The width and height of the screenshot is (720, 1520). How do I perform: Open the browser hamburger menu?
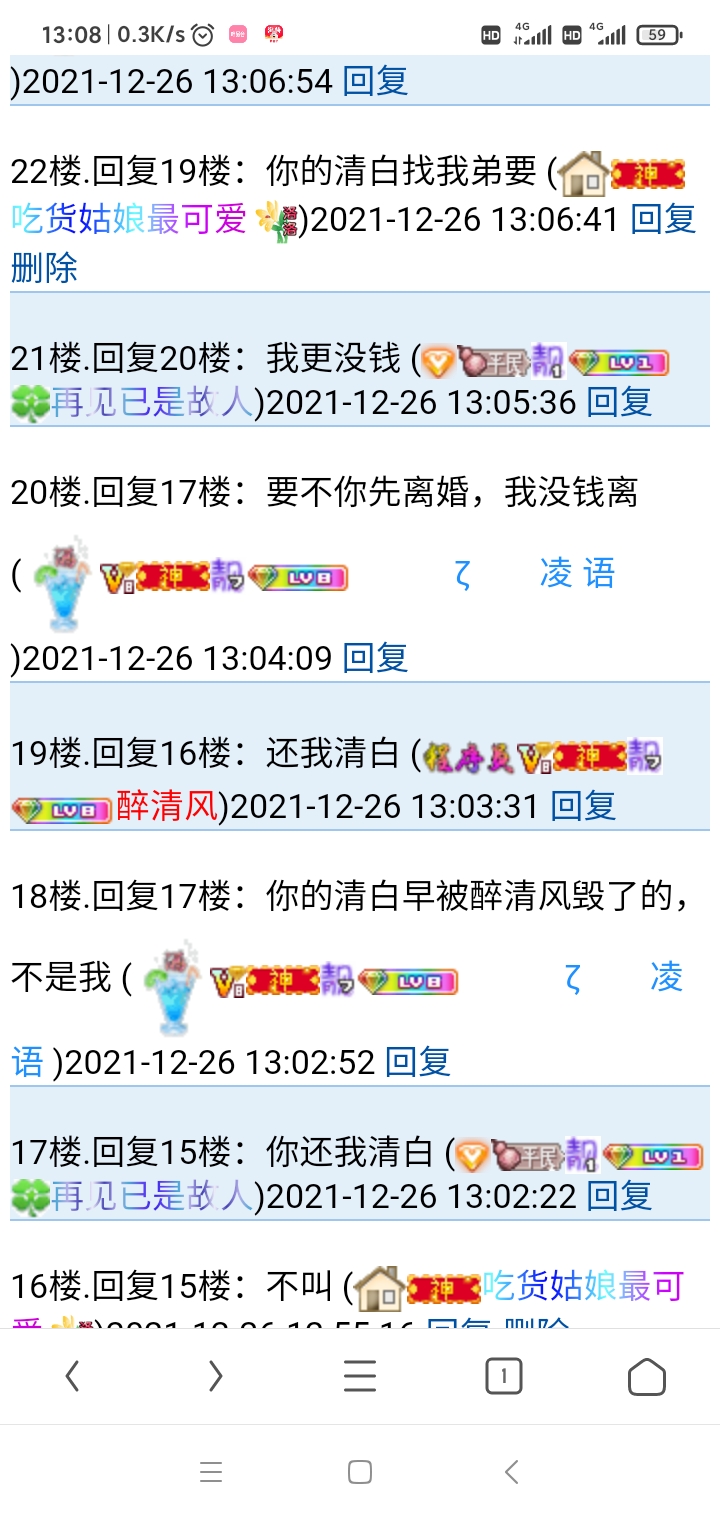tap(358, 1375)
